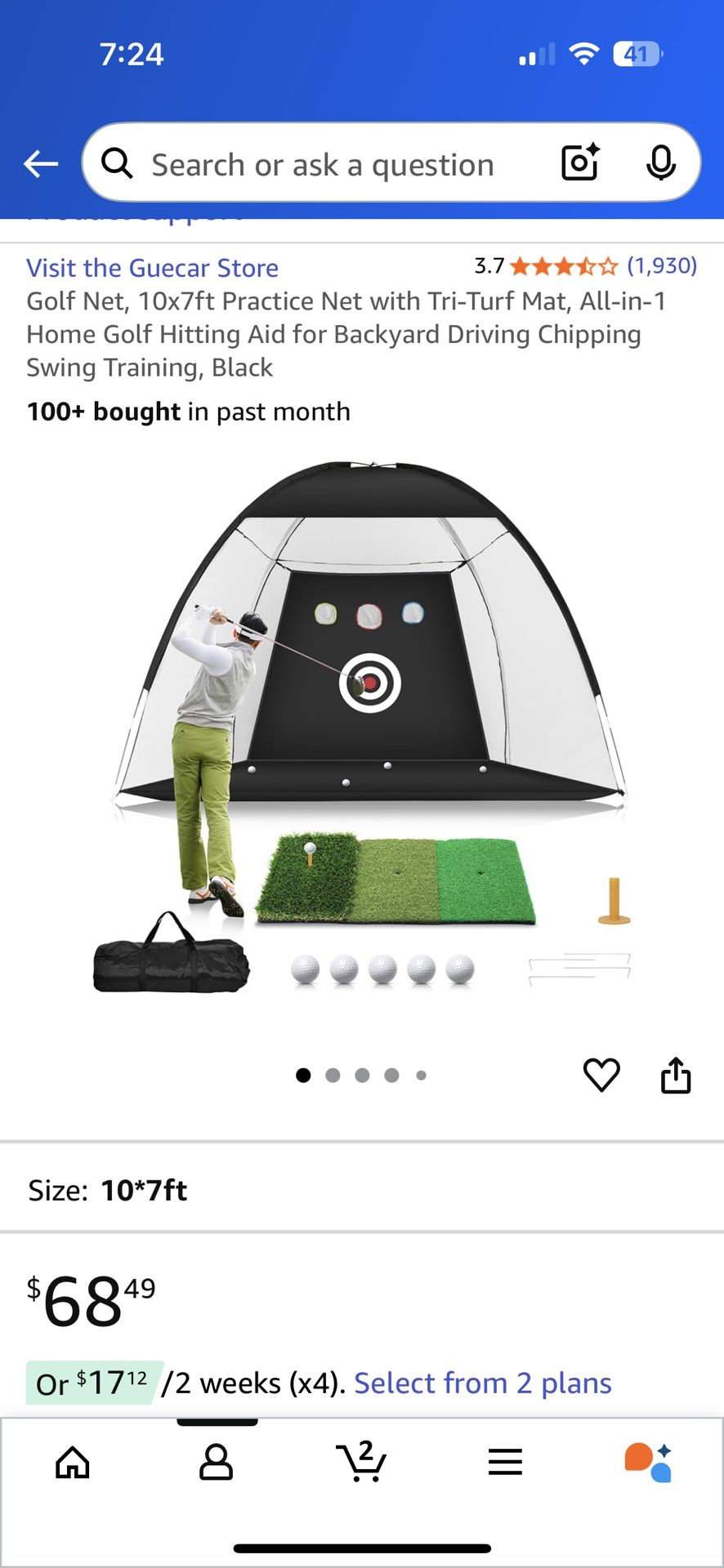
Task: Visit the Guecar Store
Action: (152, 268)
